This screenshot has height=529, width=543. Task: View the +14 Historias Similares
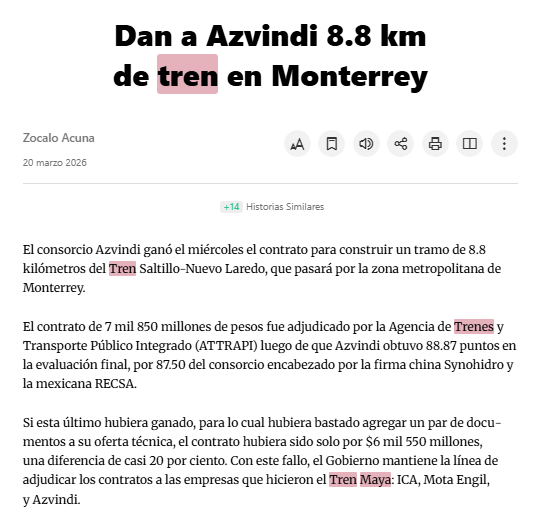click(272, 207)
